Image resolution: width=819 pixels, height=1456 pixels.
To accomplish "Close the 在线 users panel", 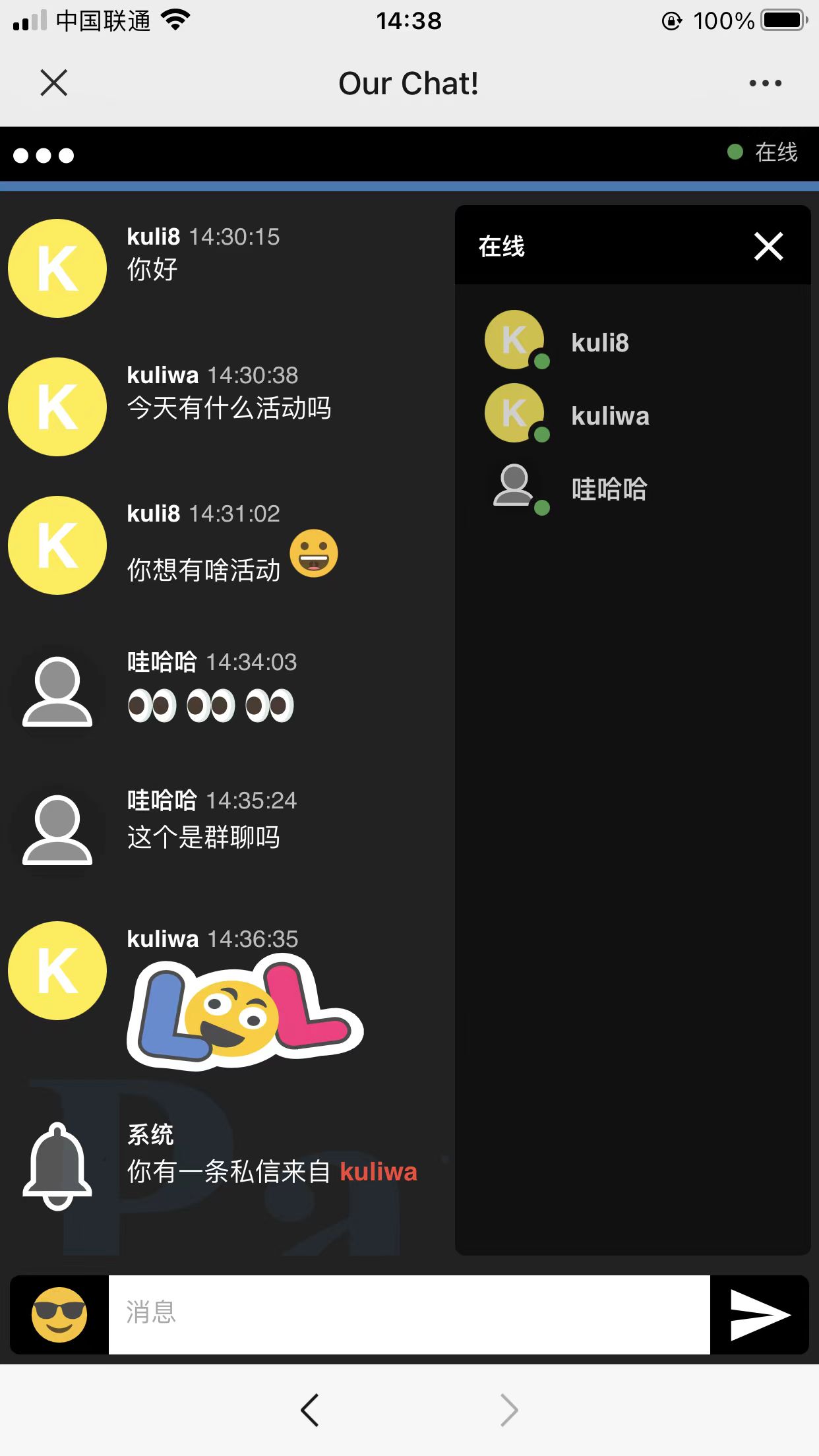I will point(768,247).
